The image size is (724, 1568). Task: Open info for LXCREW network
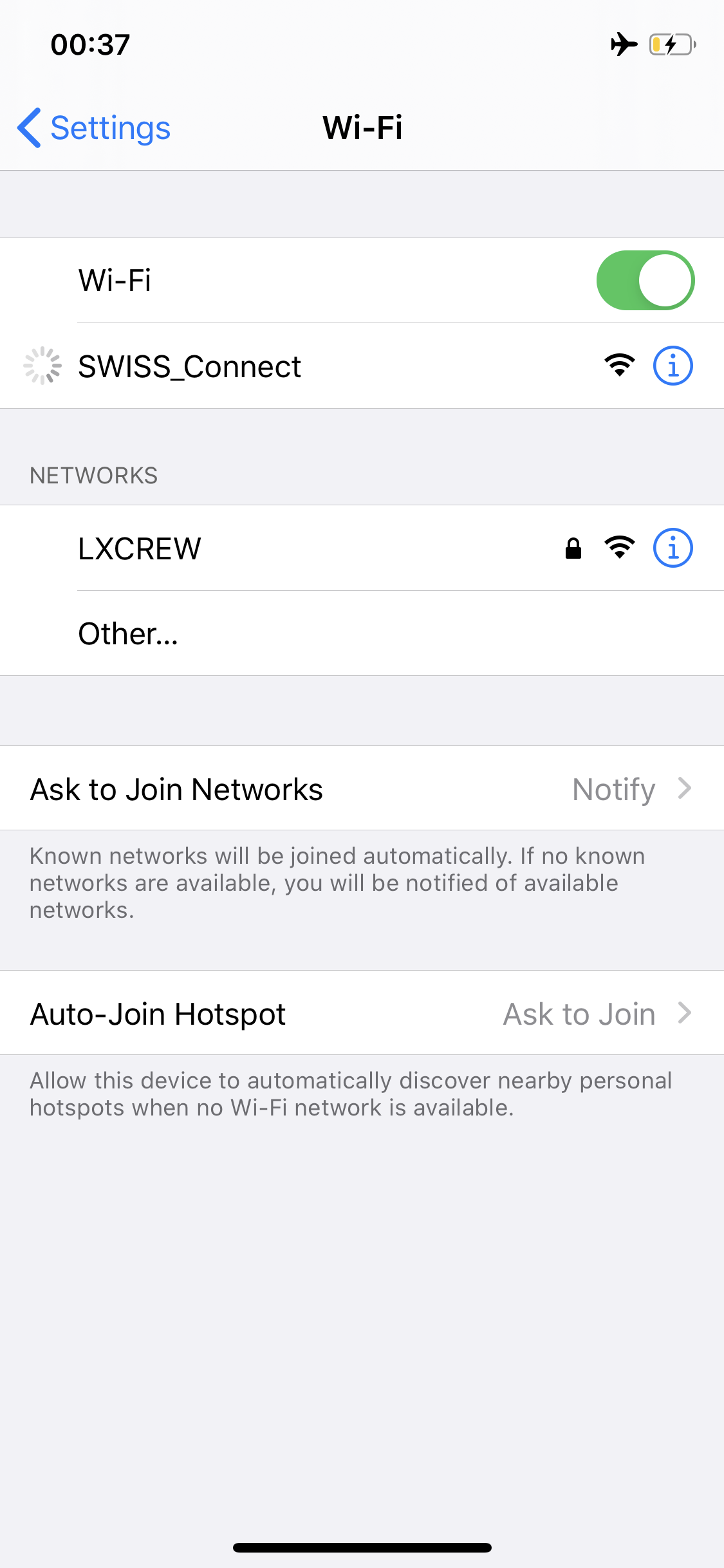pyautogui.click(x=673, y=548)
